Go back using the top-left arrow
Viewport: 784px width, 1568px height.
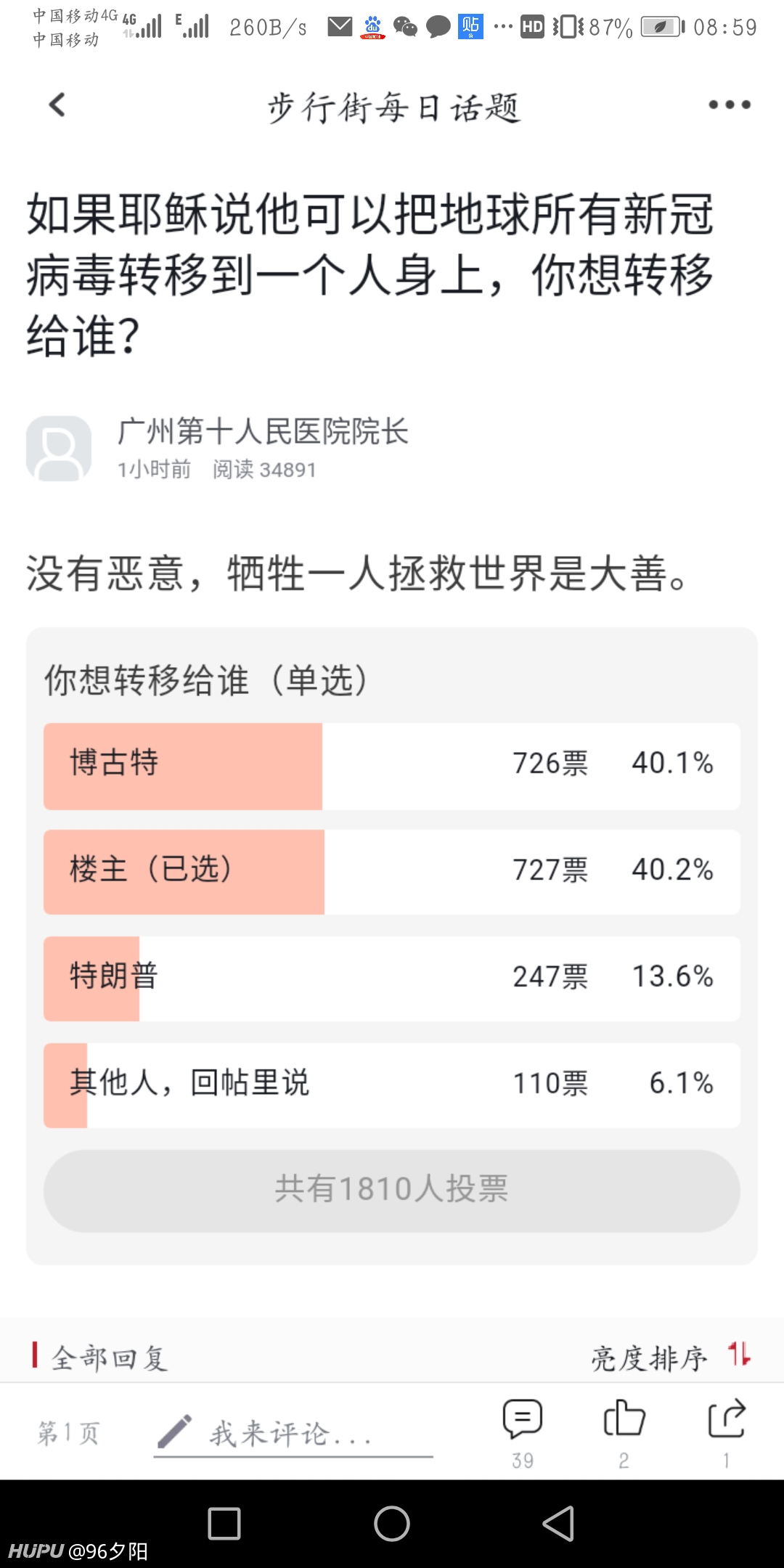click(57, 105)
